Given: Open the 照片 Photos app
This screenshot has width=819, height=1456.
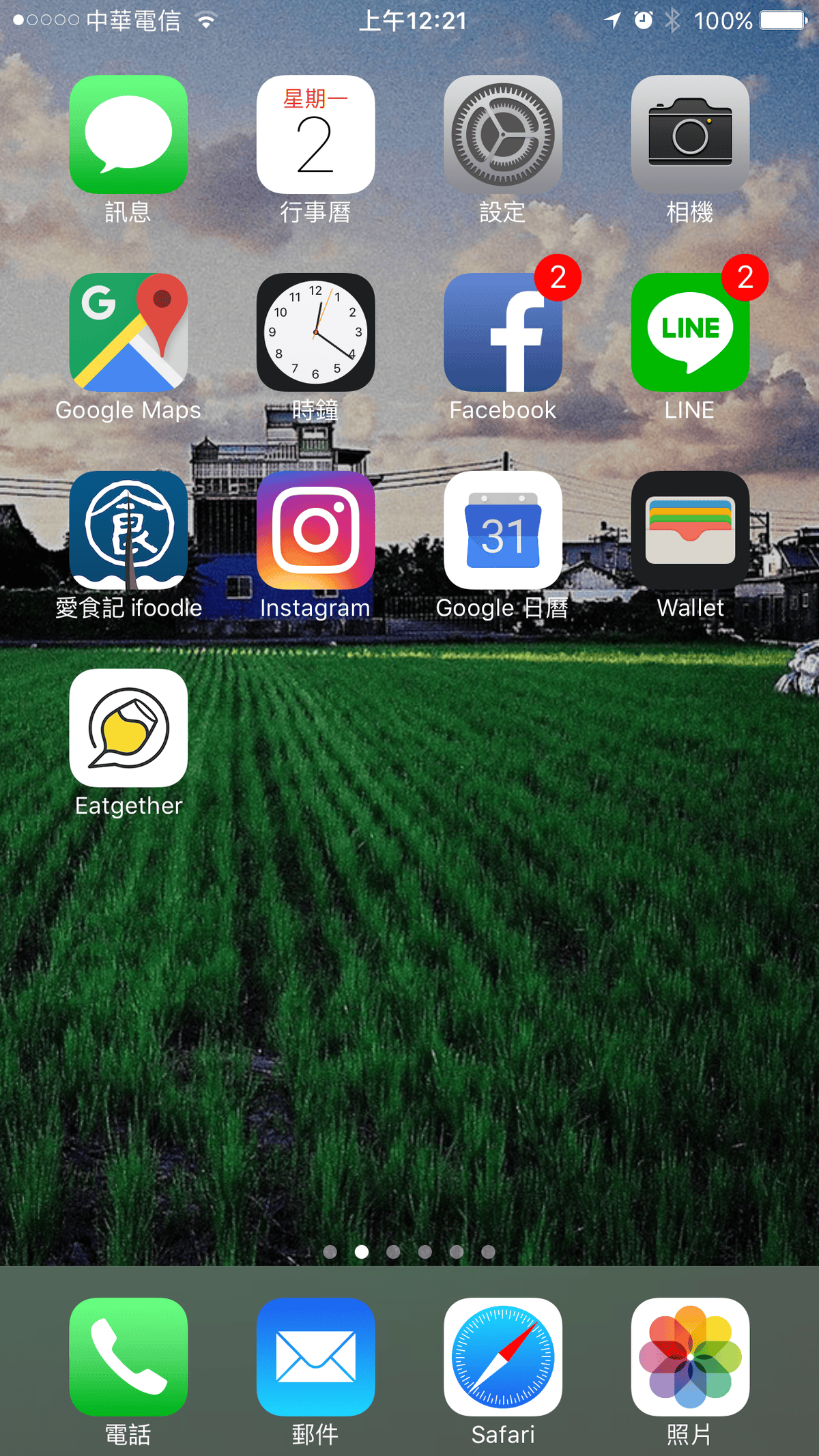Looking at the screenshot, I should click(690, 1357).
